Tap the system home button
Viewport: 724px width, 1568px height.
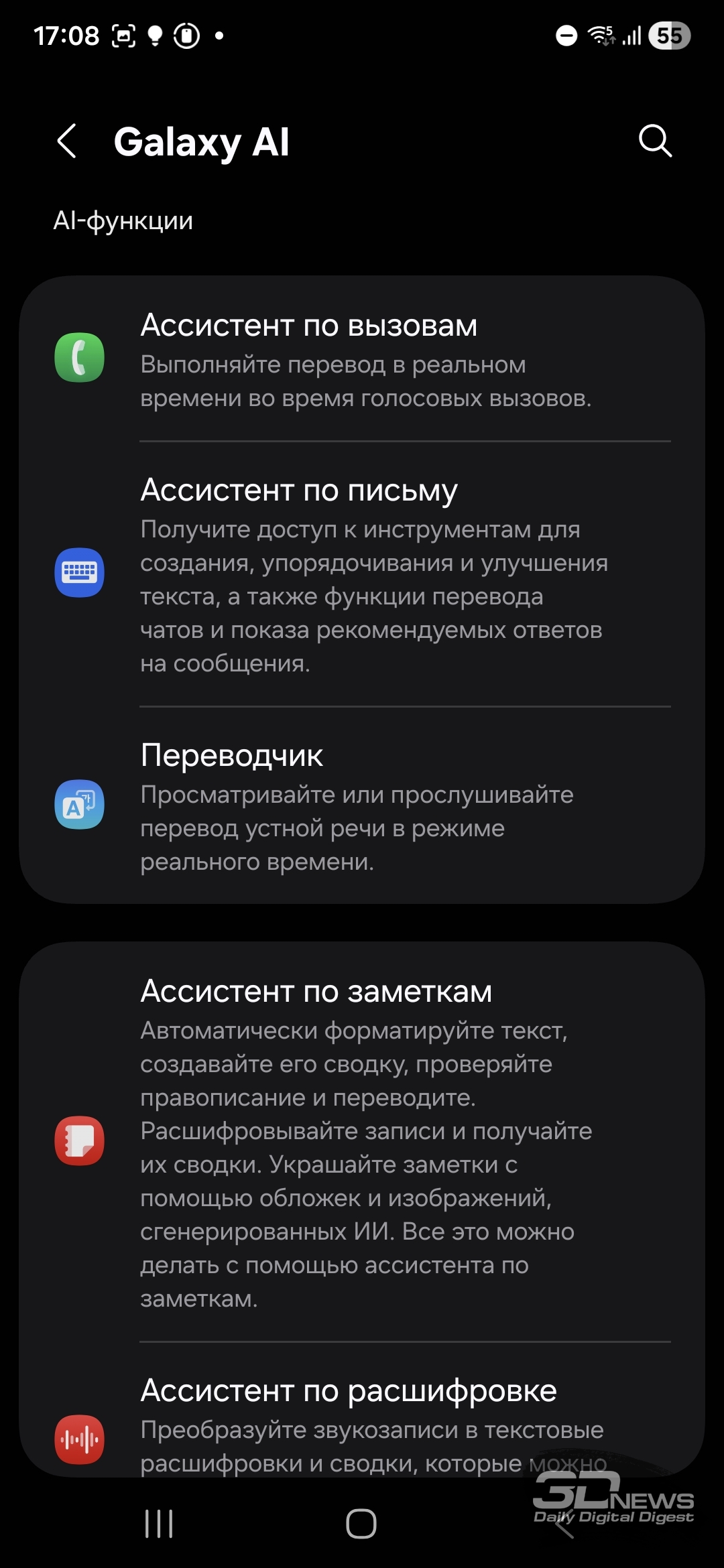361,1524
